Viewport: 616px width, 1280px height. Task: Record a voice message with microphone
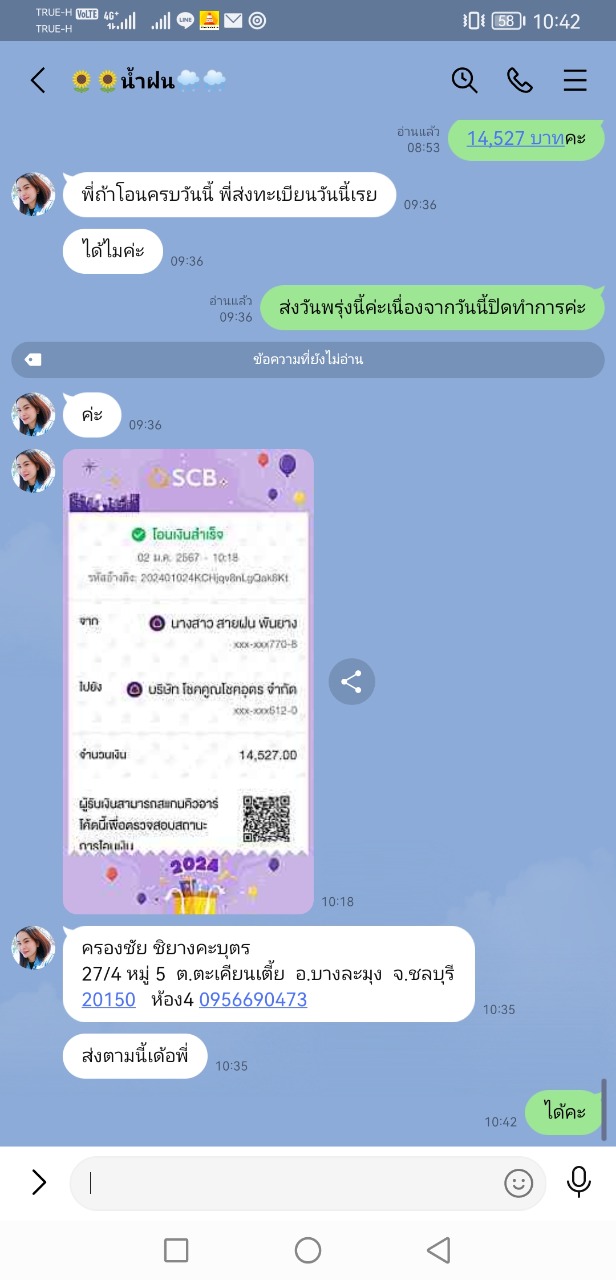point(578,1182)
